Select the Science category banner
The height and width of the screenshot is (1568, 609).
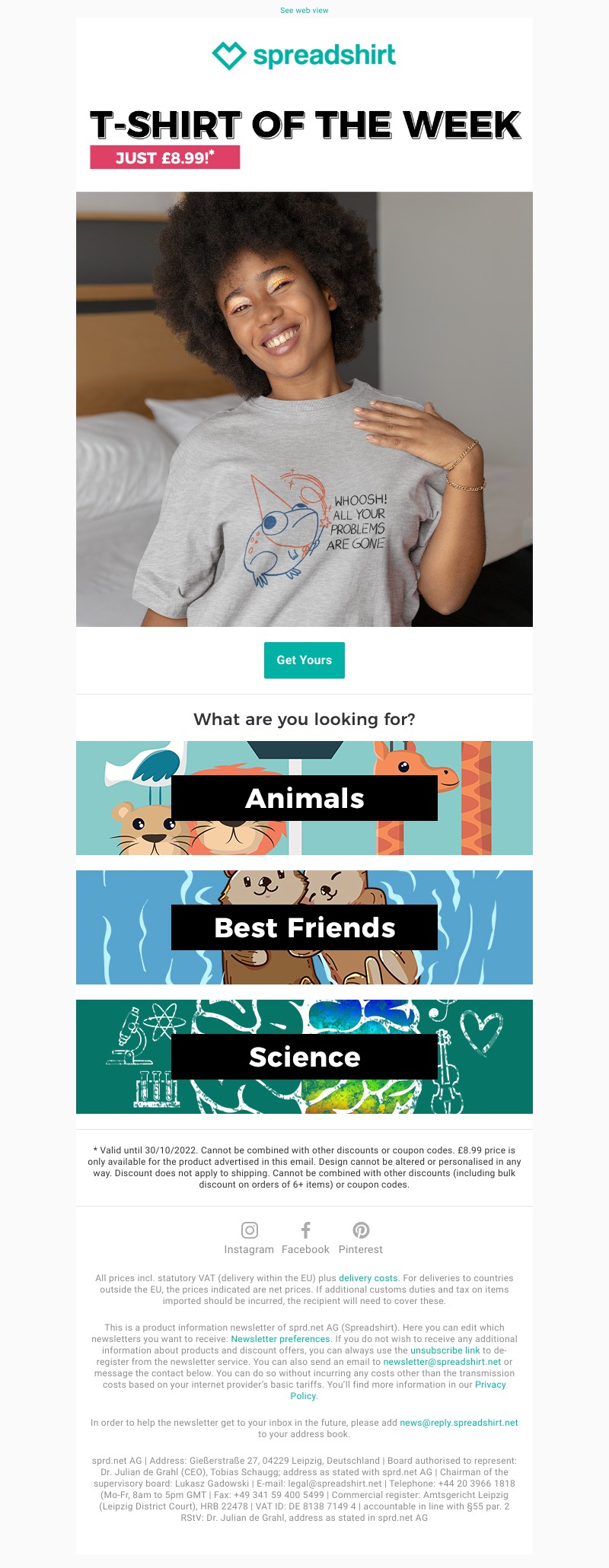304,1057
